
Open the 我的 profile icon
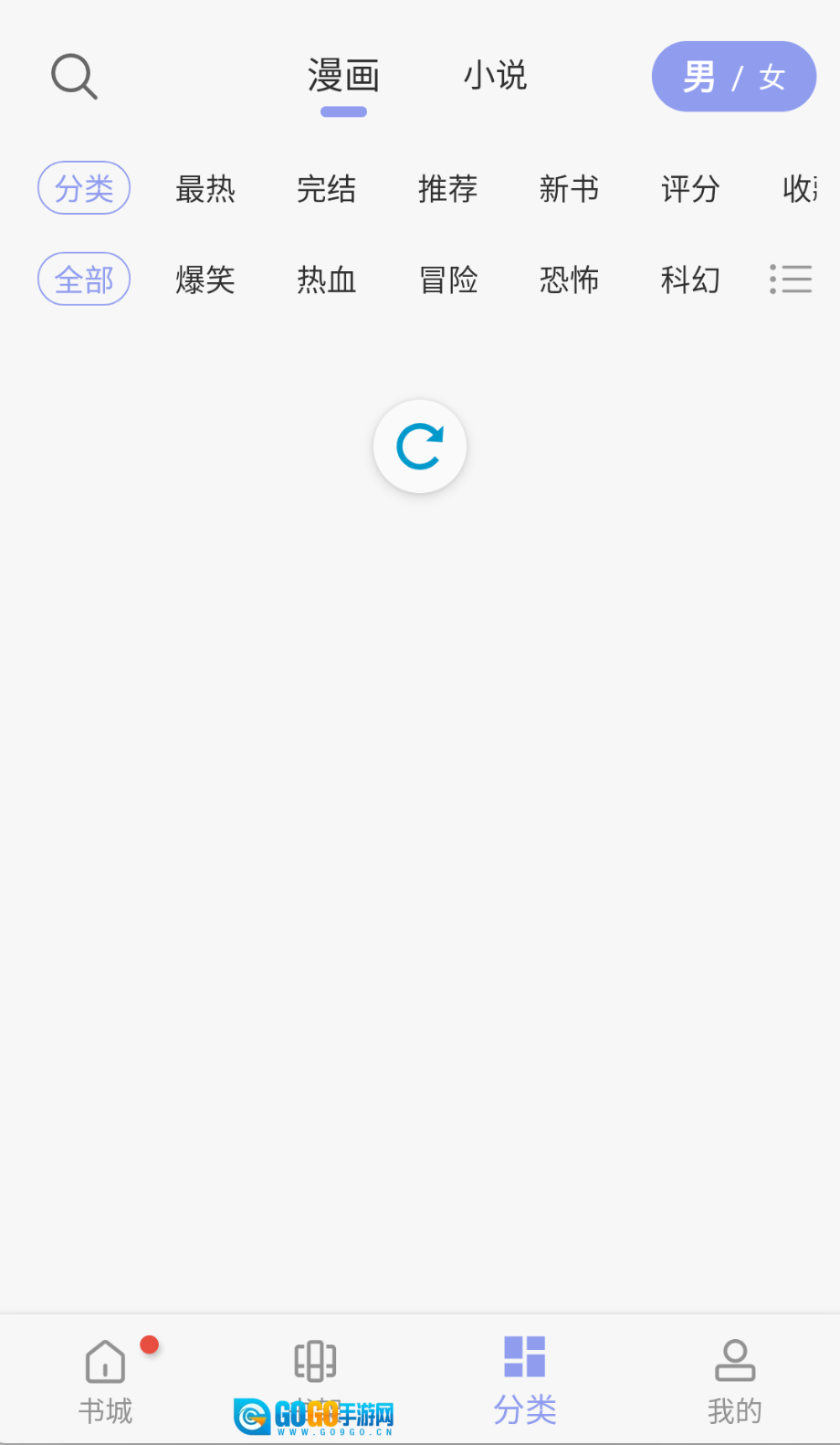point(735,1360)
